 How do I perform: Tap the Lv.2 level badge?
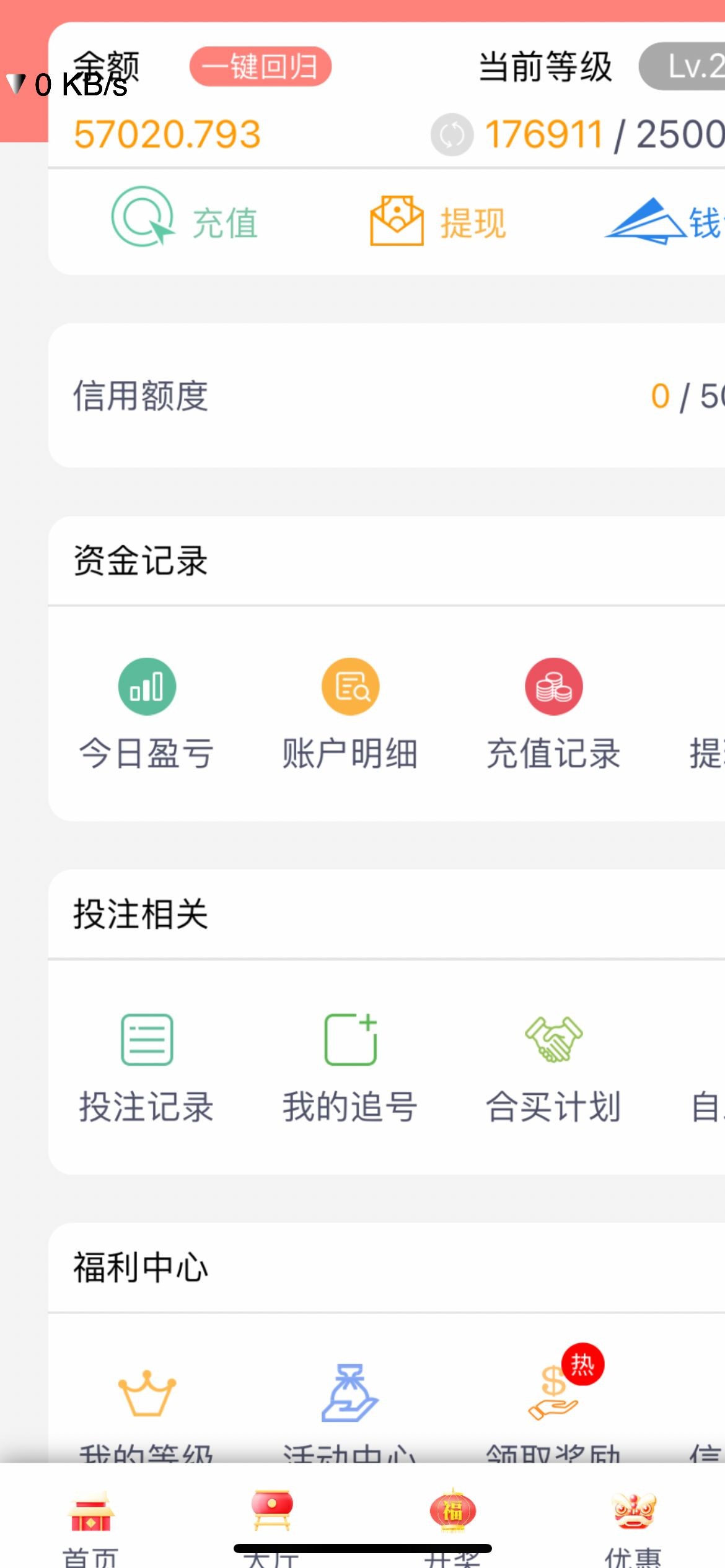pos(688,66)
